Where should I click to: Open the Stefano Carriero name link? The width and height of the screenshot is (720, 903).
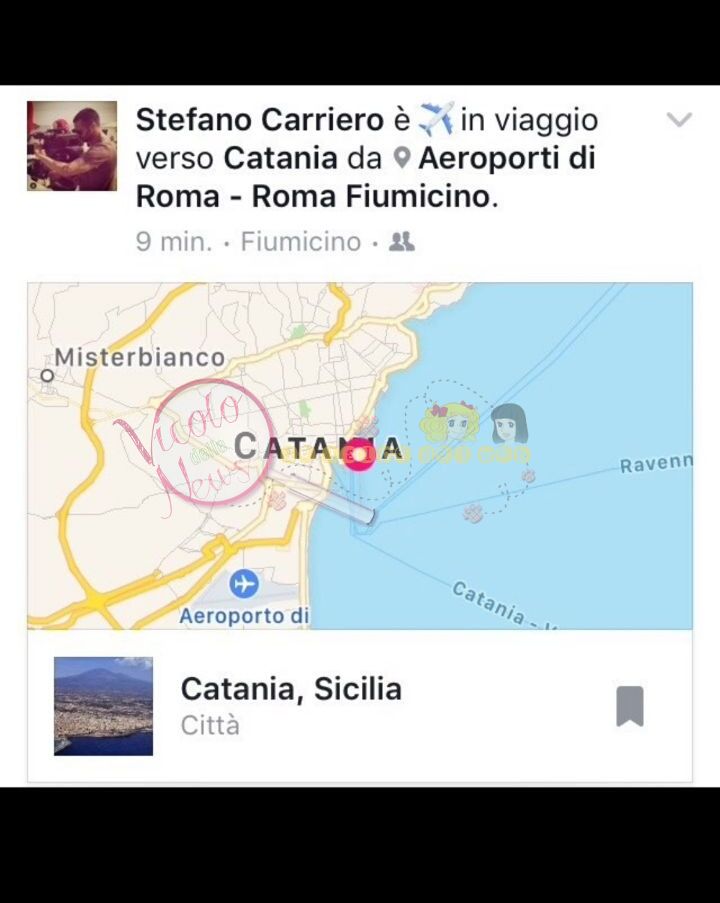tap(259, 120)
